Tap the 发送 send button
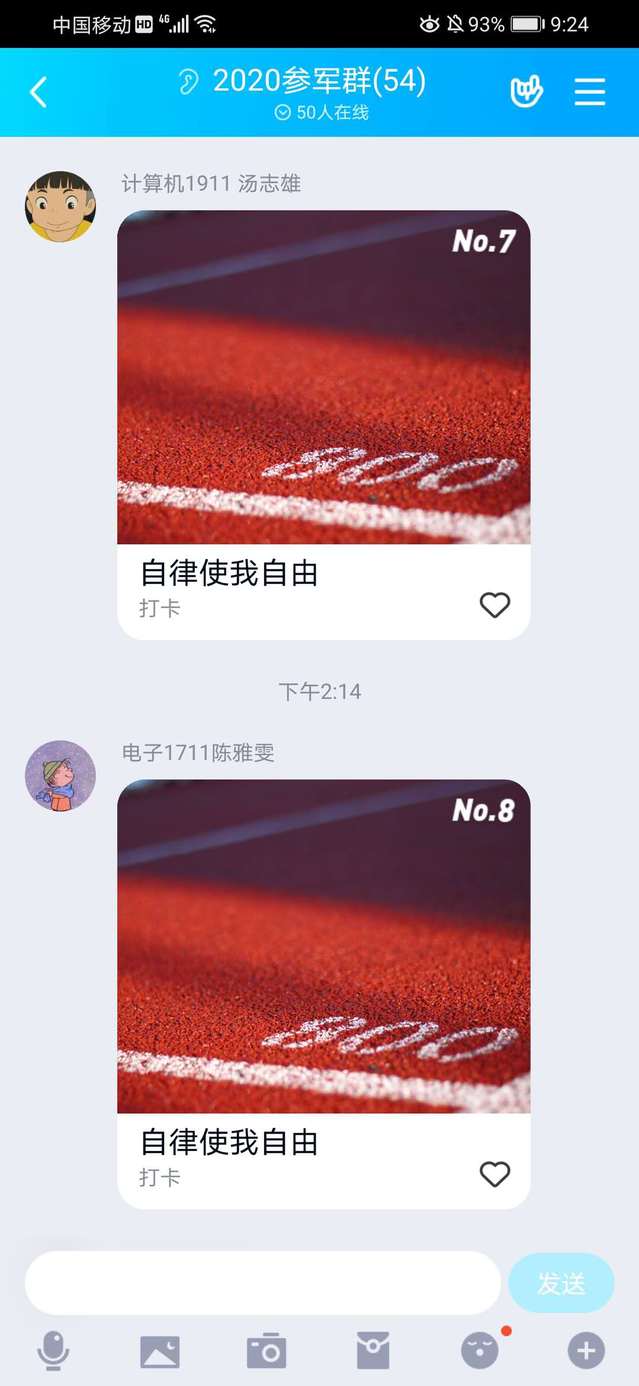Screen dimensions: 639x1386 click(x=561, y=1283)
